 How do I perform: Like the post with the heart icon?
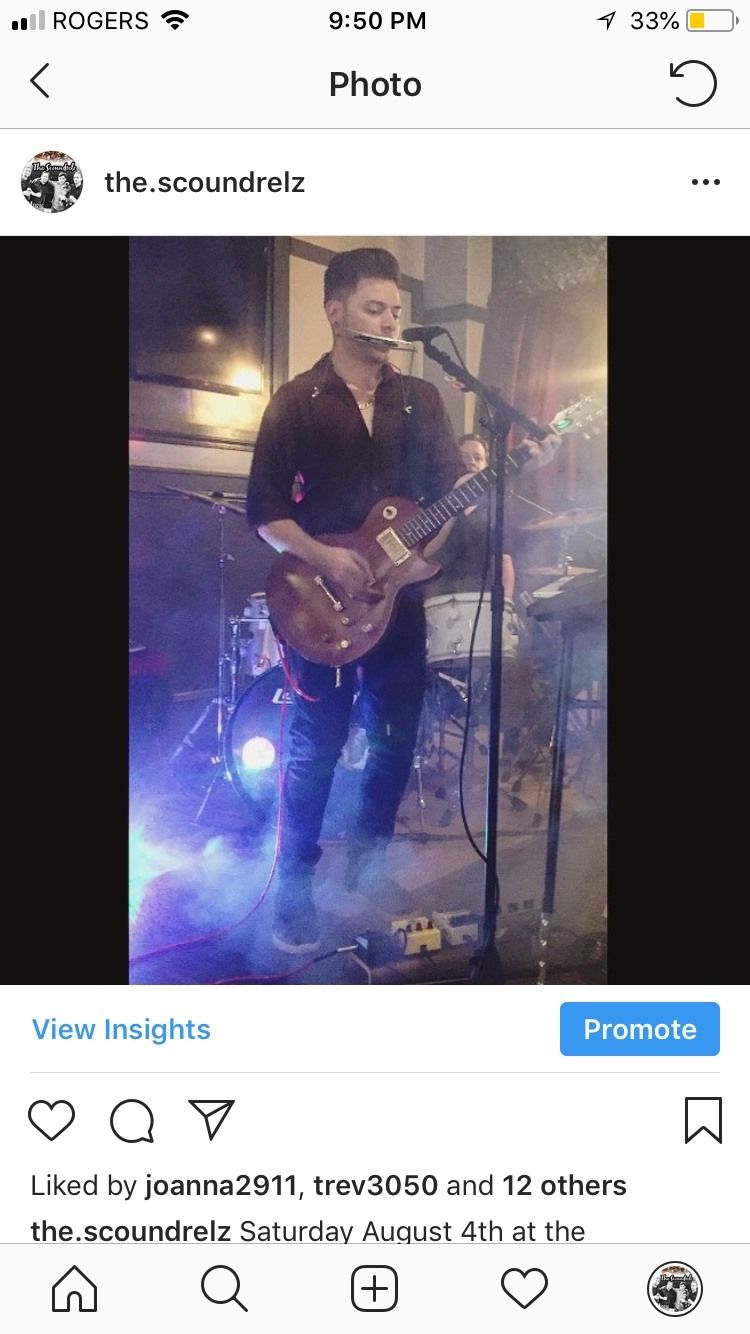(52, 1121)
